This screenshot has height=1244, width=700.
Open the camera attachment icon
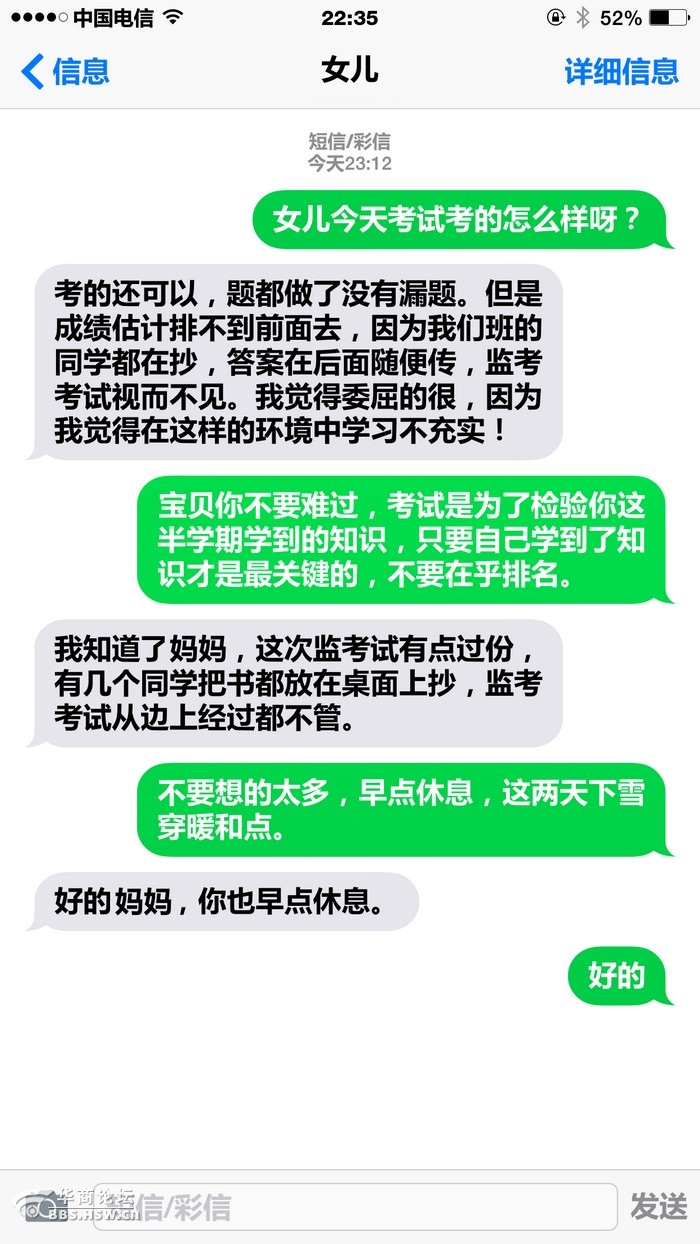[38, 1207]
